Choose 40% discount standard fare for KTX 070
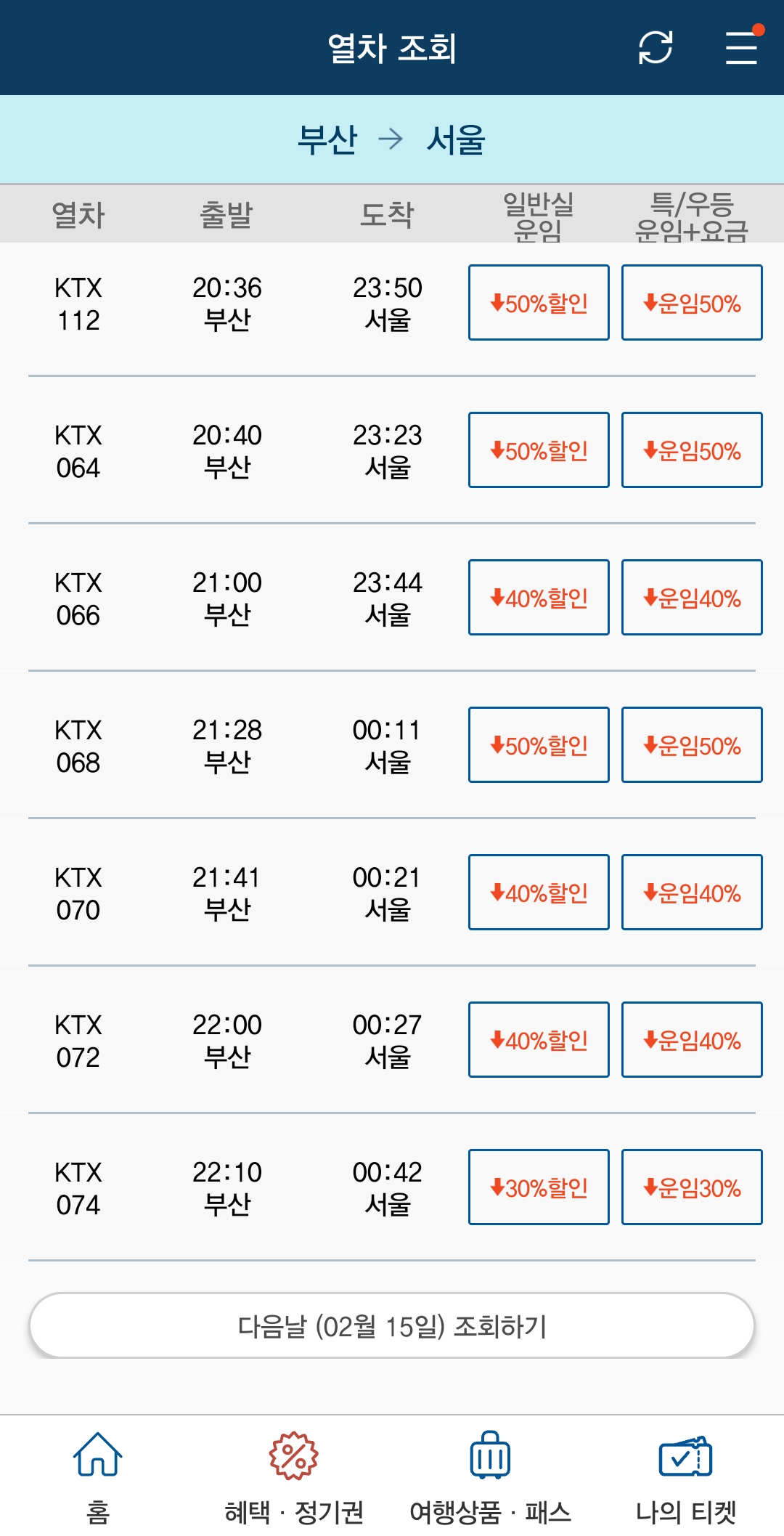The width and height of the screenshot is (784, 1536). pos(539,893)
